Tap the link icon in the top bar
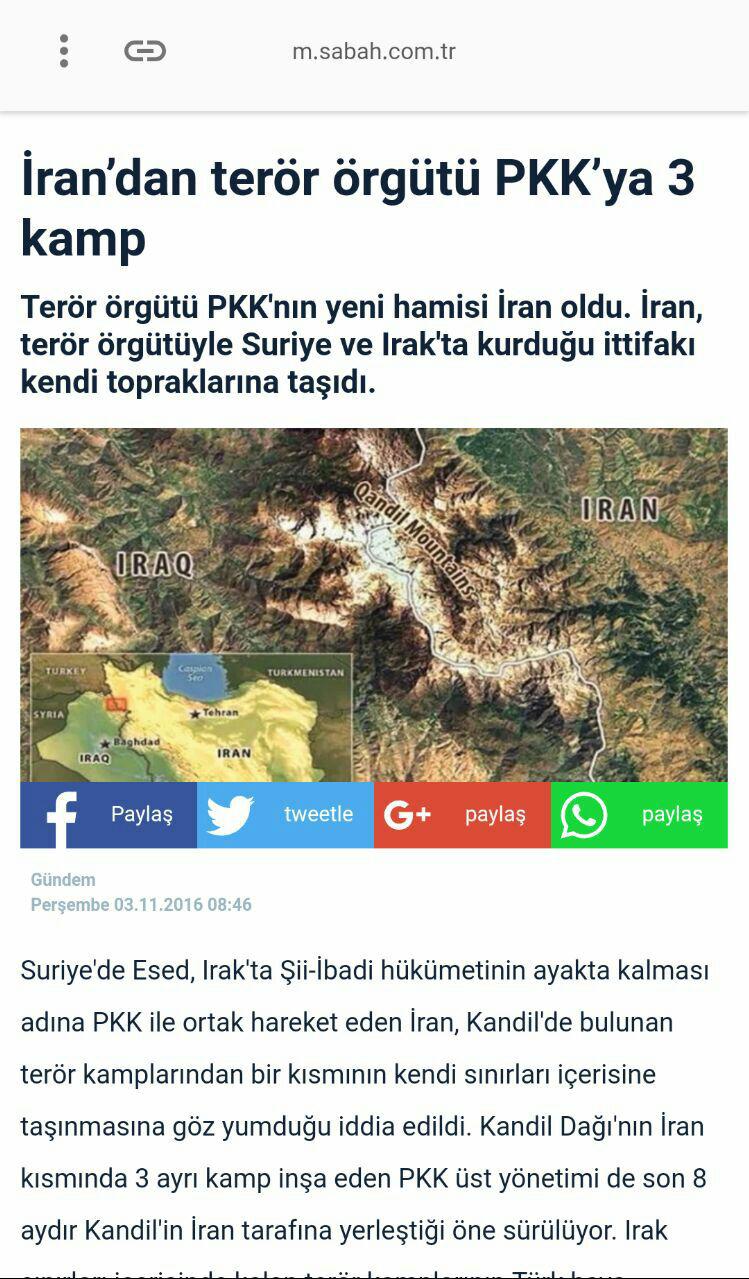 145,51
